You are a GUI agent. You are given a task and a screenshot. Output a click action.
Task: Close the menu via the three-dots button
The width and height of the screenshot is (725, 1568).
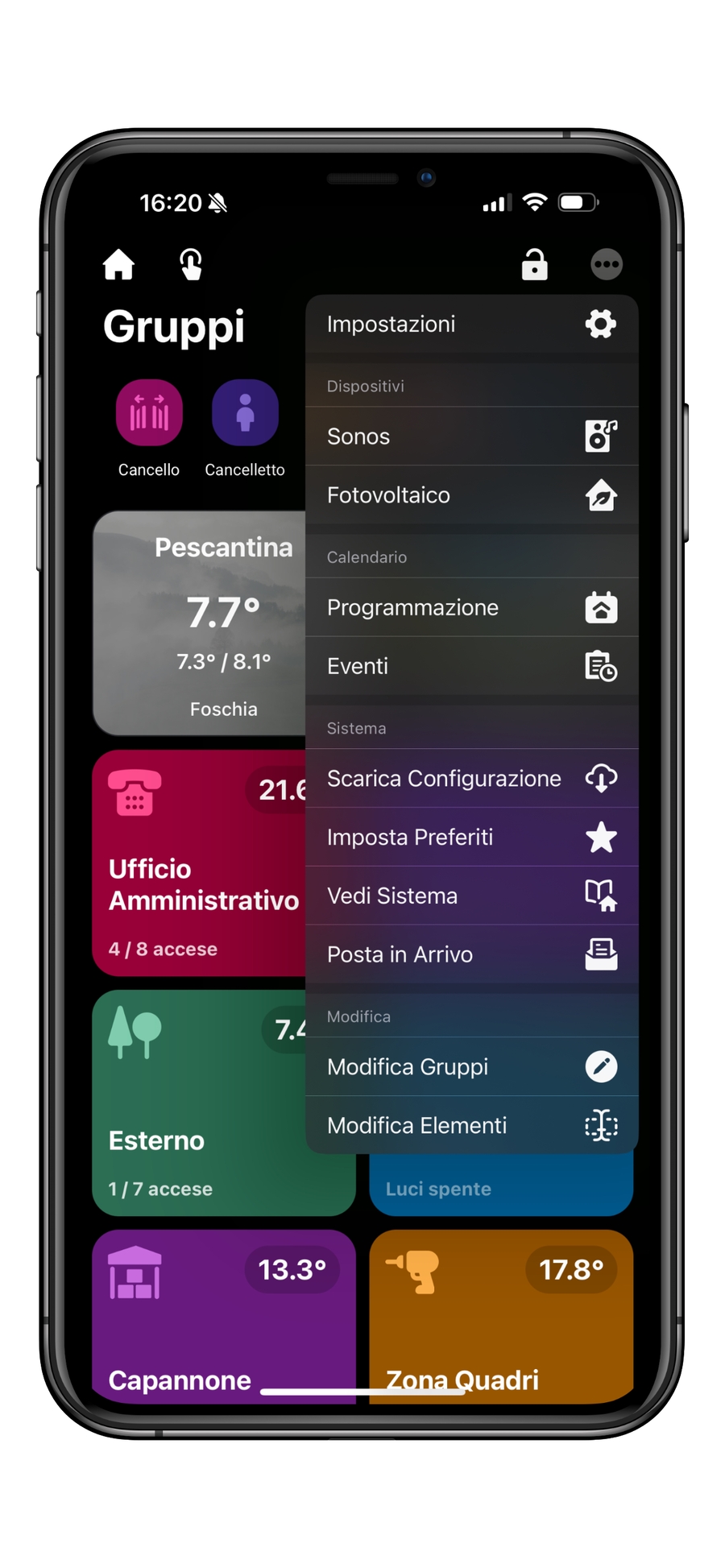pos(607,264)
